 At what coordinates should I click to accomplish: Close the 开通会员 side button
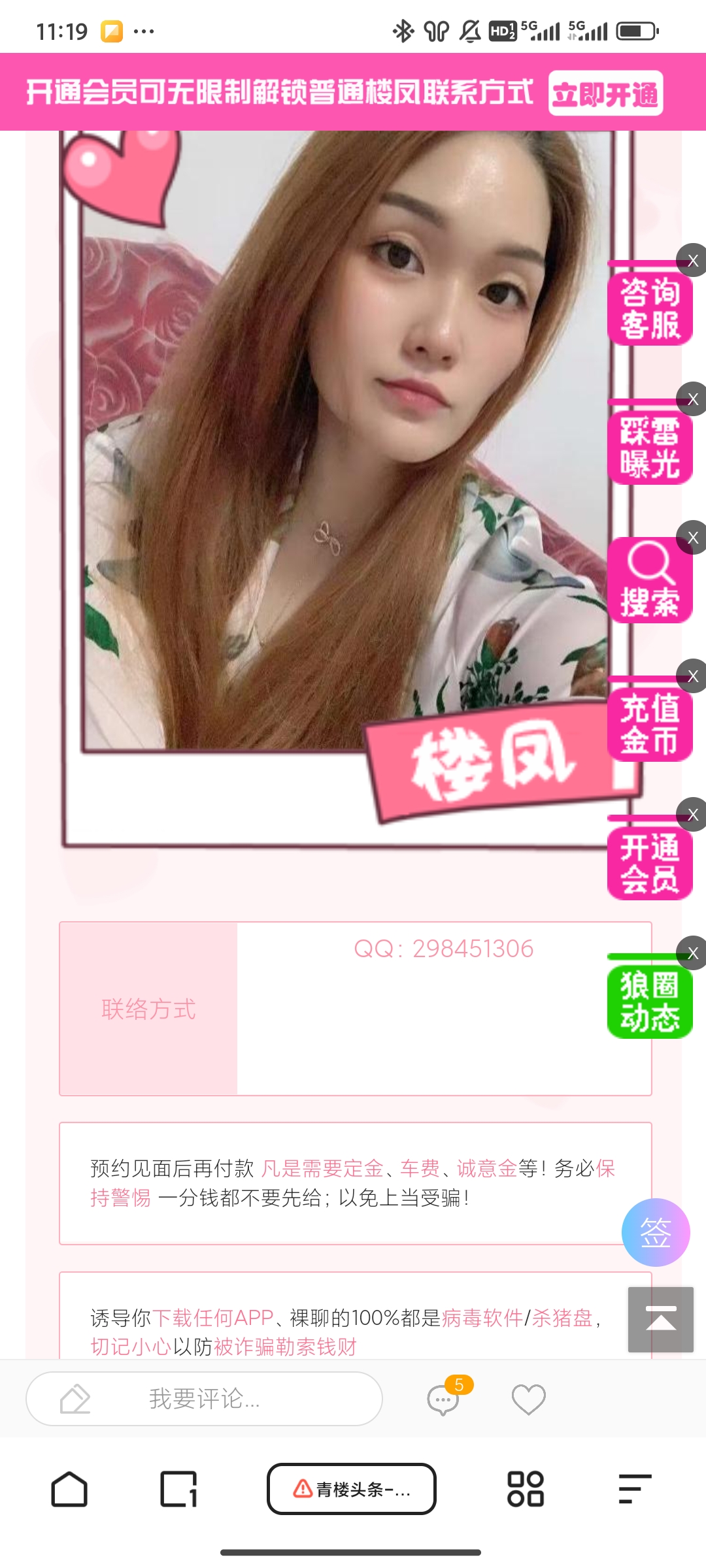click(692, 815)
